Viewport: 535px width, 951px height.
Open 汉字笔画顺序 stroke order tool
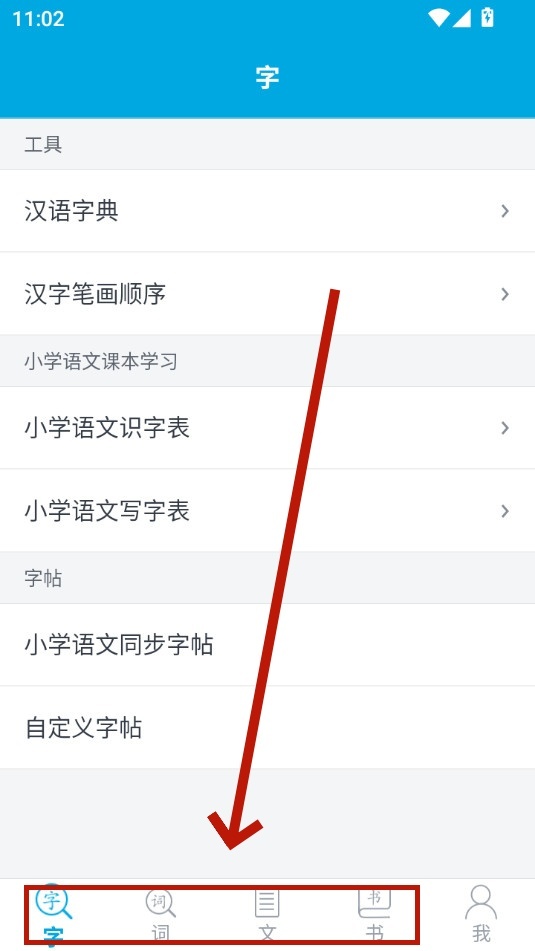(x=268, y=294)
